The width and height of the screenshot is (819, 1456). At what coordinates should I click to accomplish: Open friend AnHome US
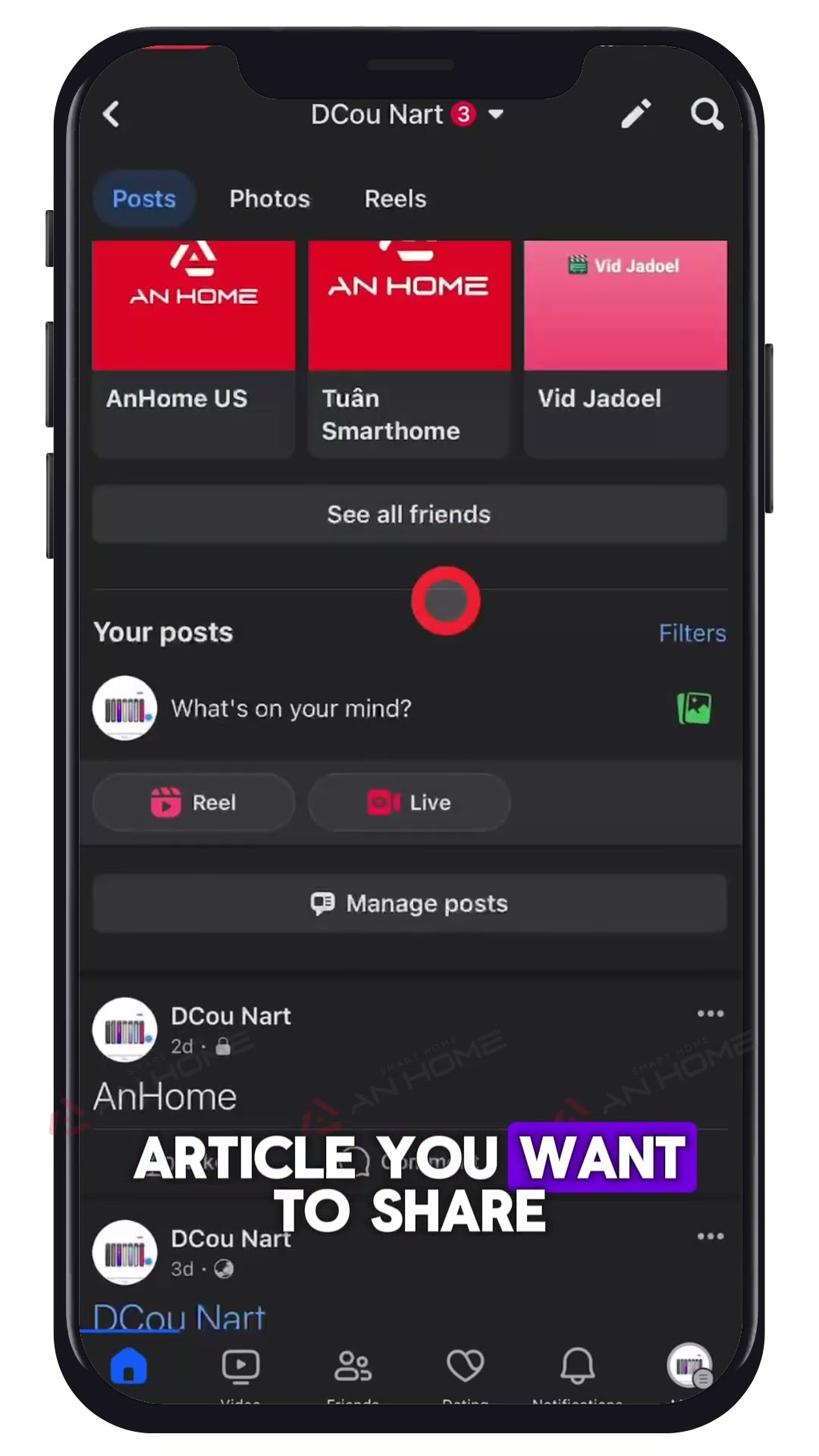click(193, 349)
